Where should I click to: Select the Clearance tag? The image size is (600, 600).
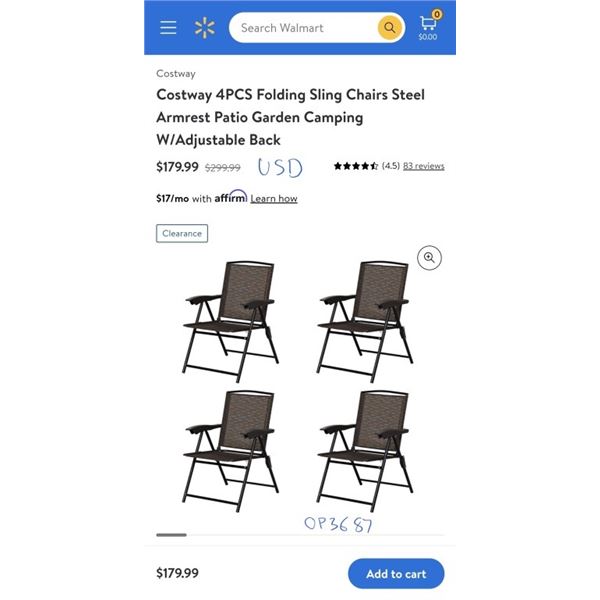pyautogui.click(x=182, y=233)
